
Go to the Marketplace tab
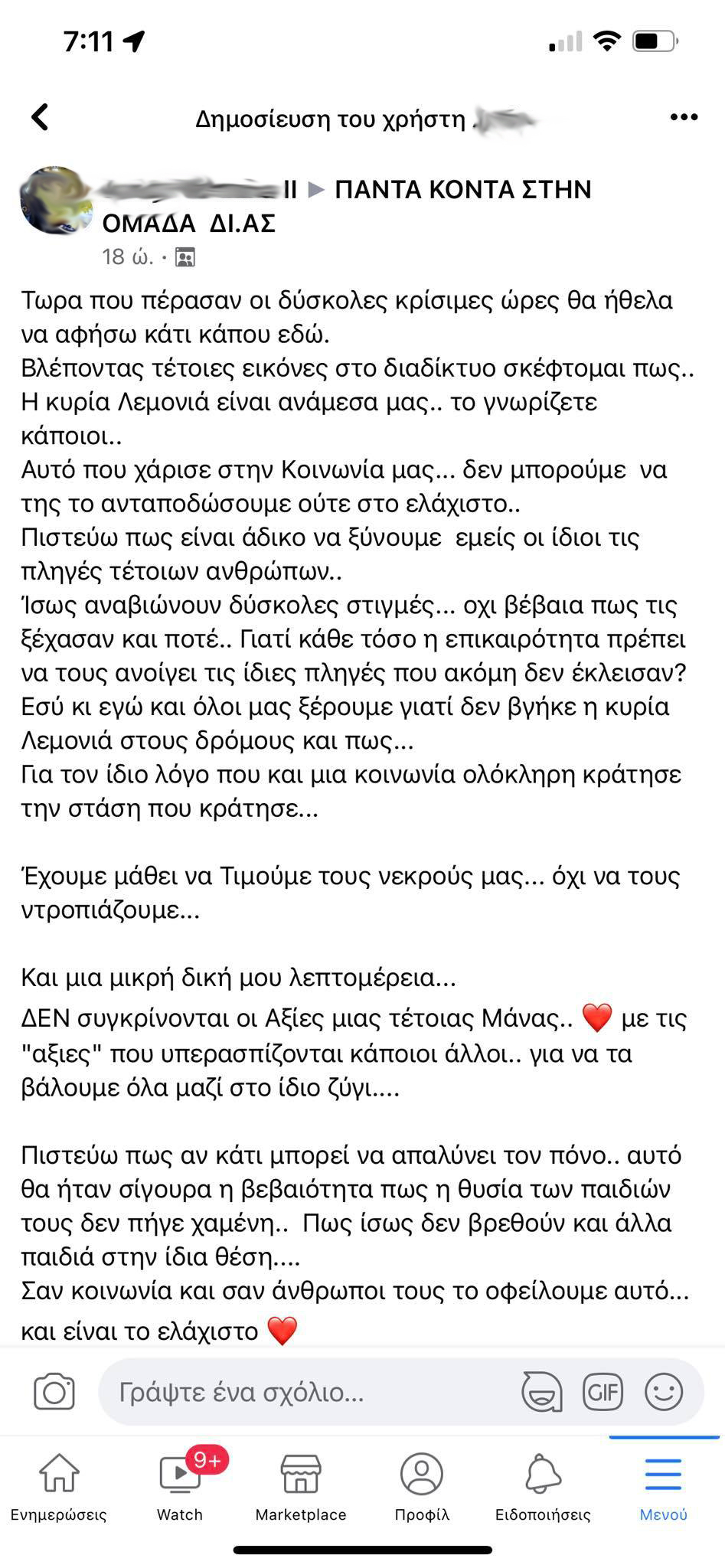(301, 1487)
